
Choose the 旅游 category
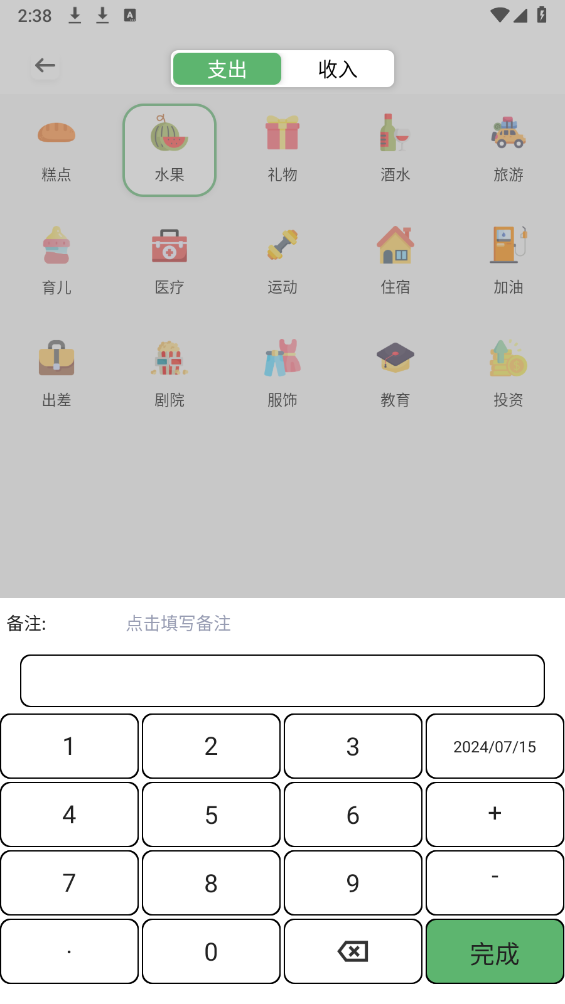[x=509, y=149]
